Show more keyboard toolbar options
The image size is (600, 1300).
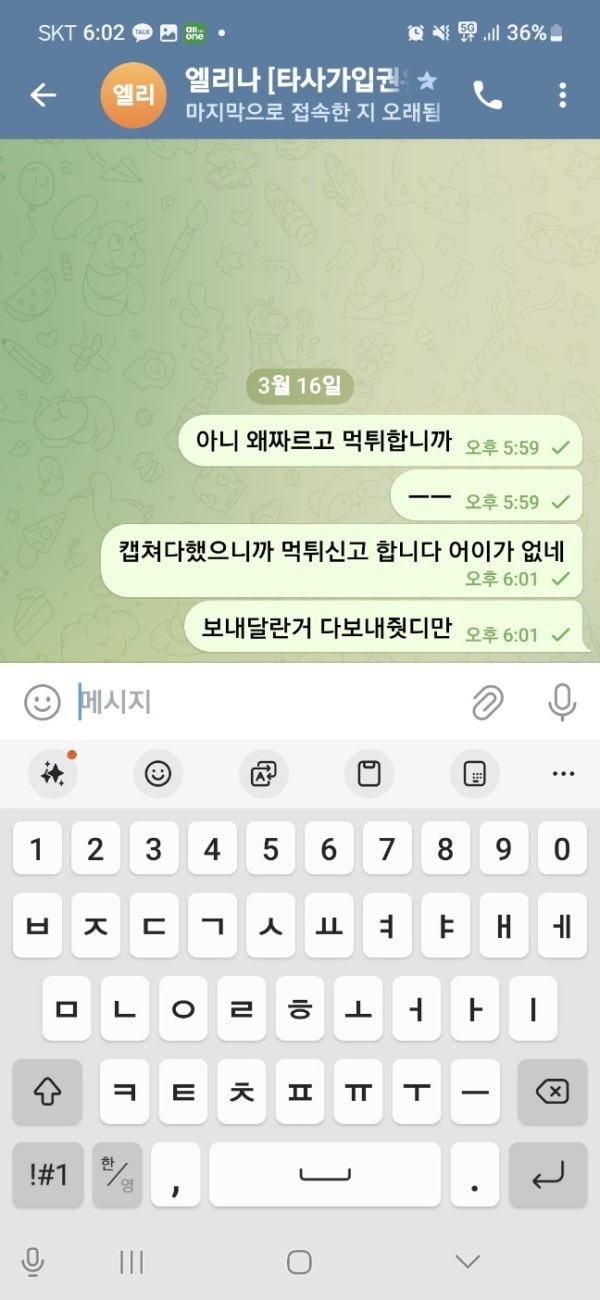[x=563, y=773]
